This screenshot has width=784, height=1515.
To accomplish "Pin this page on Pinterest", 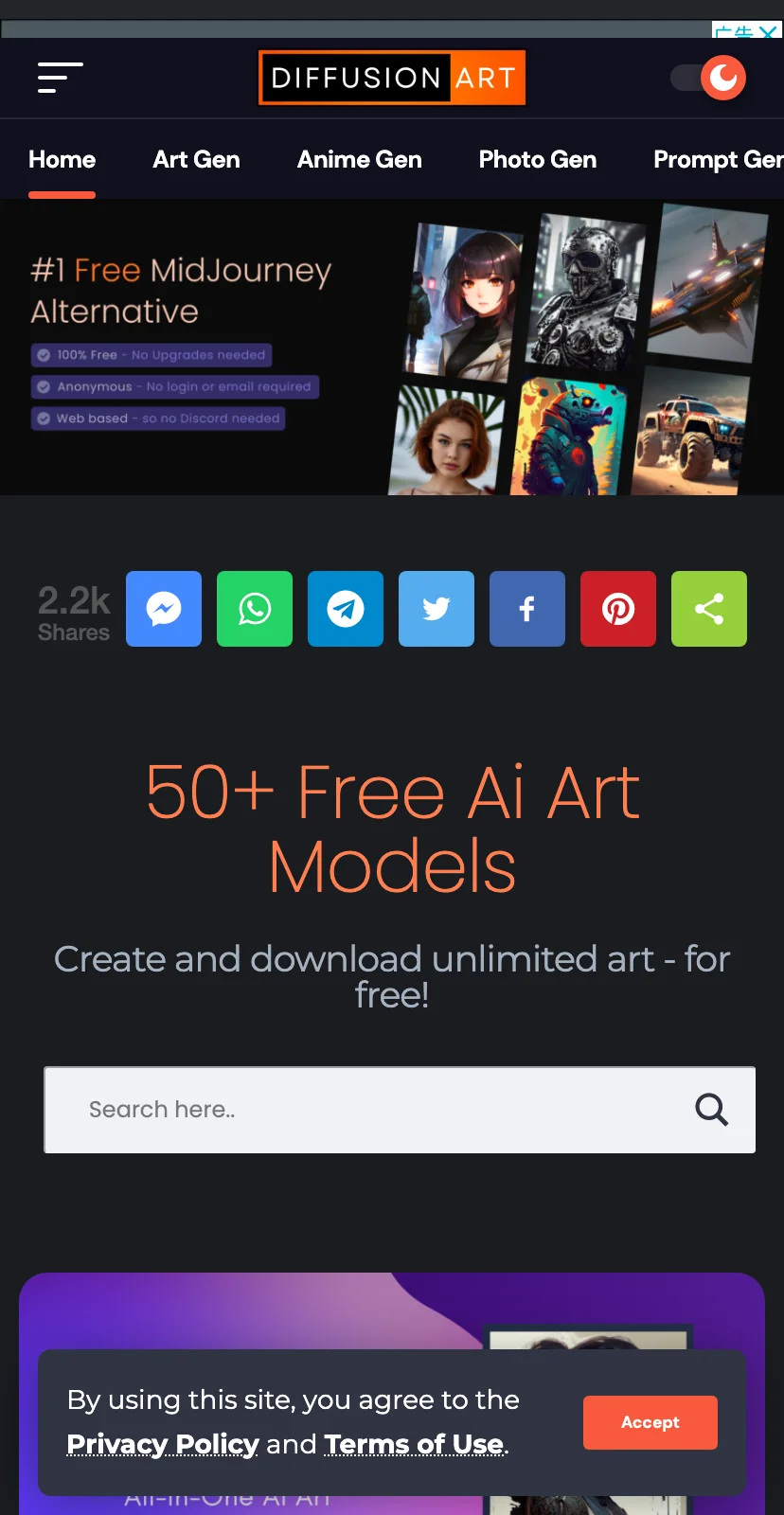I will point(618,609).
